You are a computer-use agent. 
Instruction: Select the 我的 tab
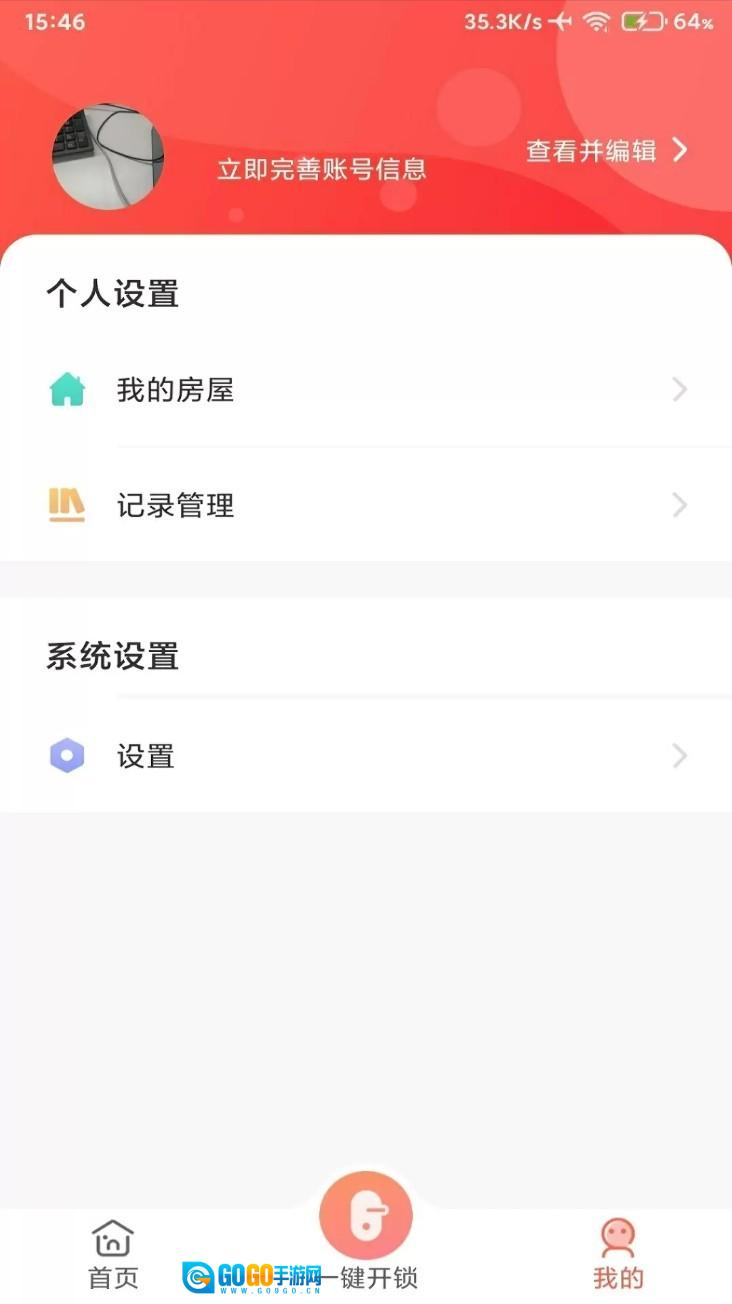click(618, 1254)
